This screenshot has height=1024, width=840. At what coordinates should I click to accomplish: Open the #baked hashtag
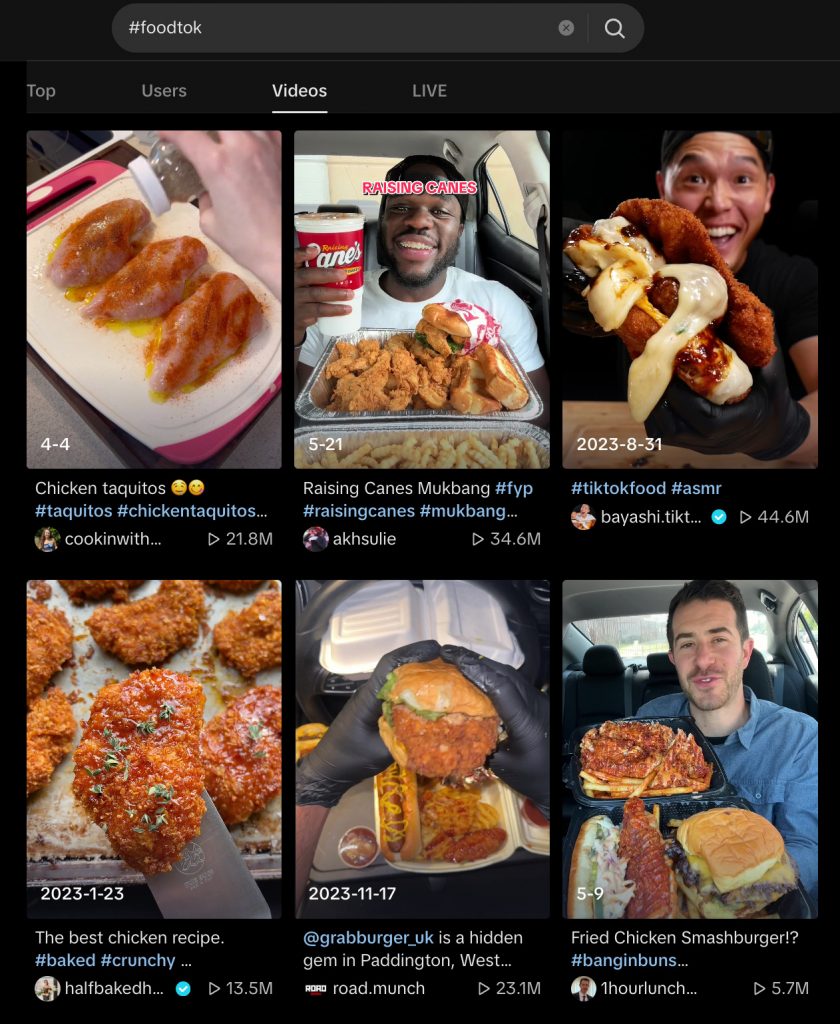point(65,960)
